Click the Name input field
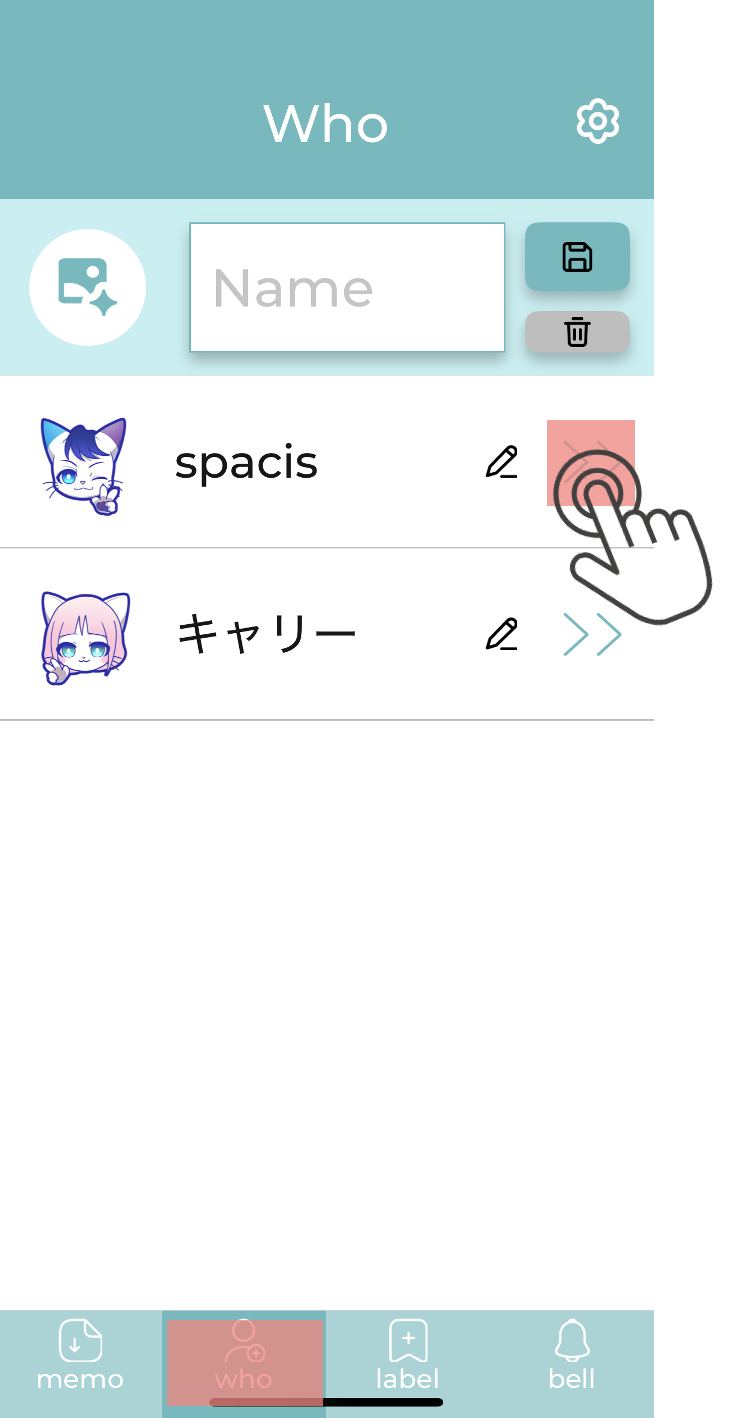Viewport: 732px width, 1418px height. (x=347, y=287)
